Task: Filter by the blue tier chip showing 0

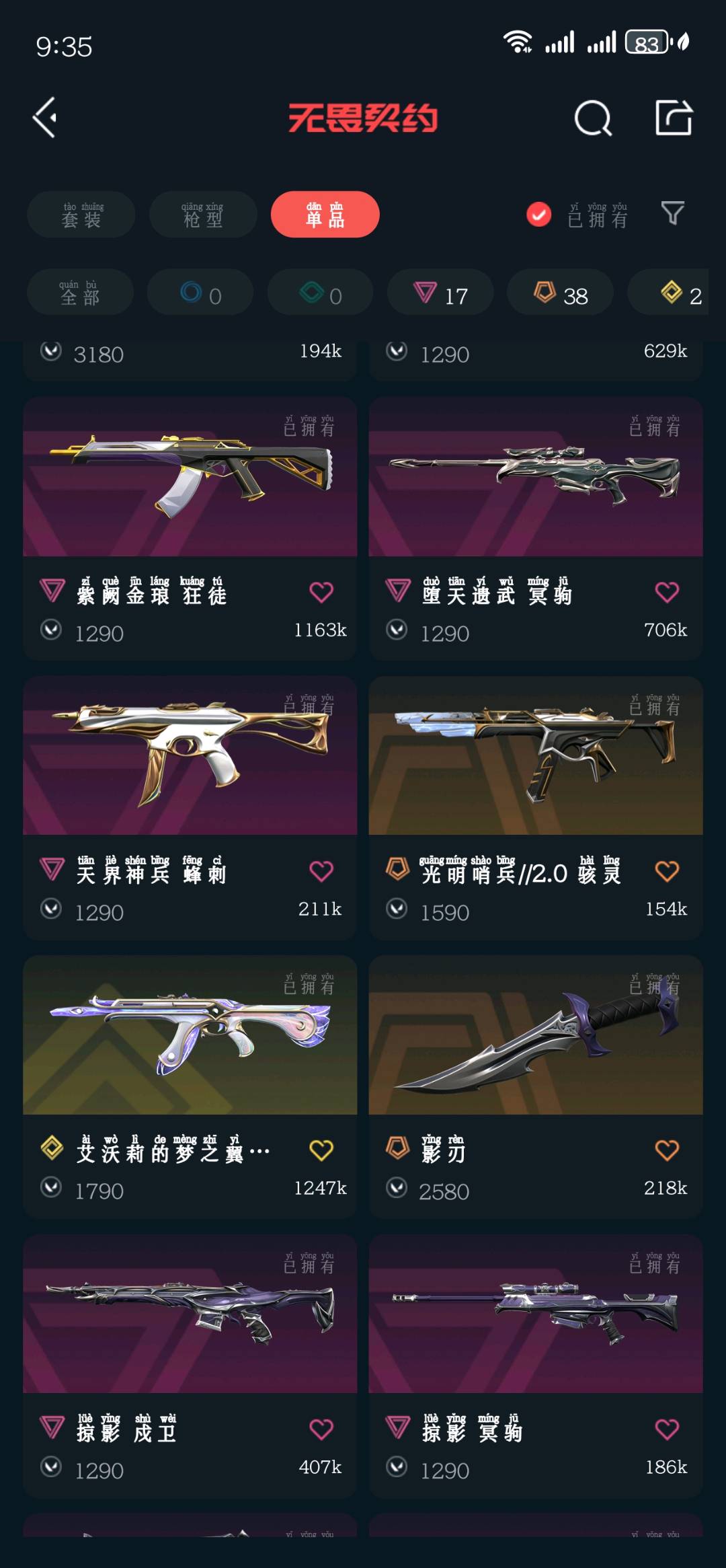Action: (x=200, y=293)
